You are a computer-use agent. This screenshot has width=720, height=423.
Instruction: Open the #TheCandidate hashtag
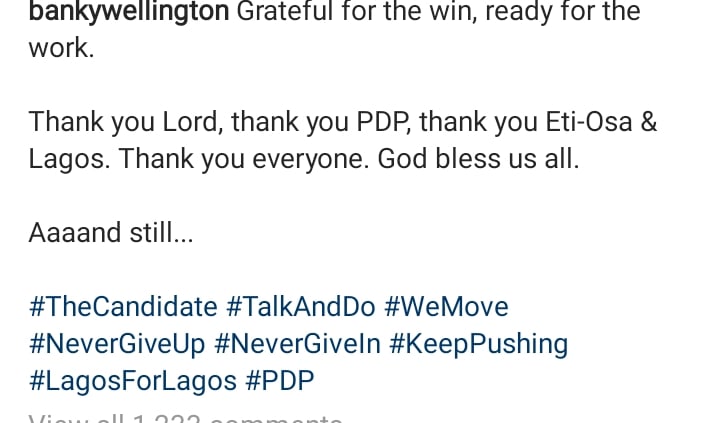pyautogui.click(x=123, y=307)
